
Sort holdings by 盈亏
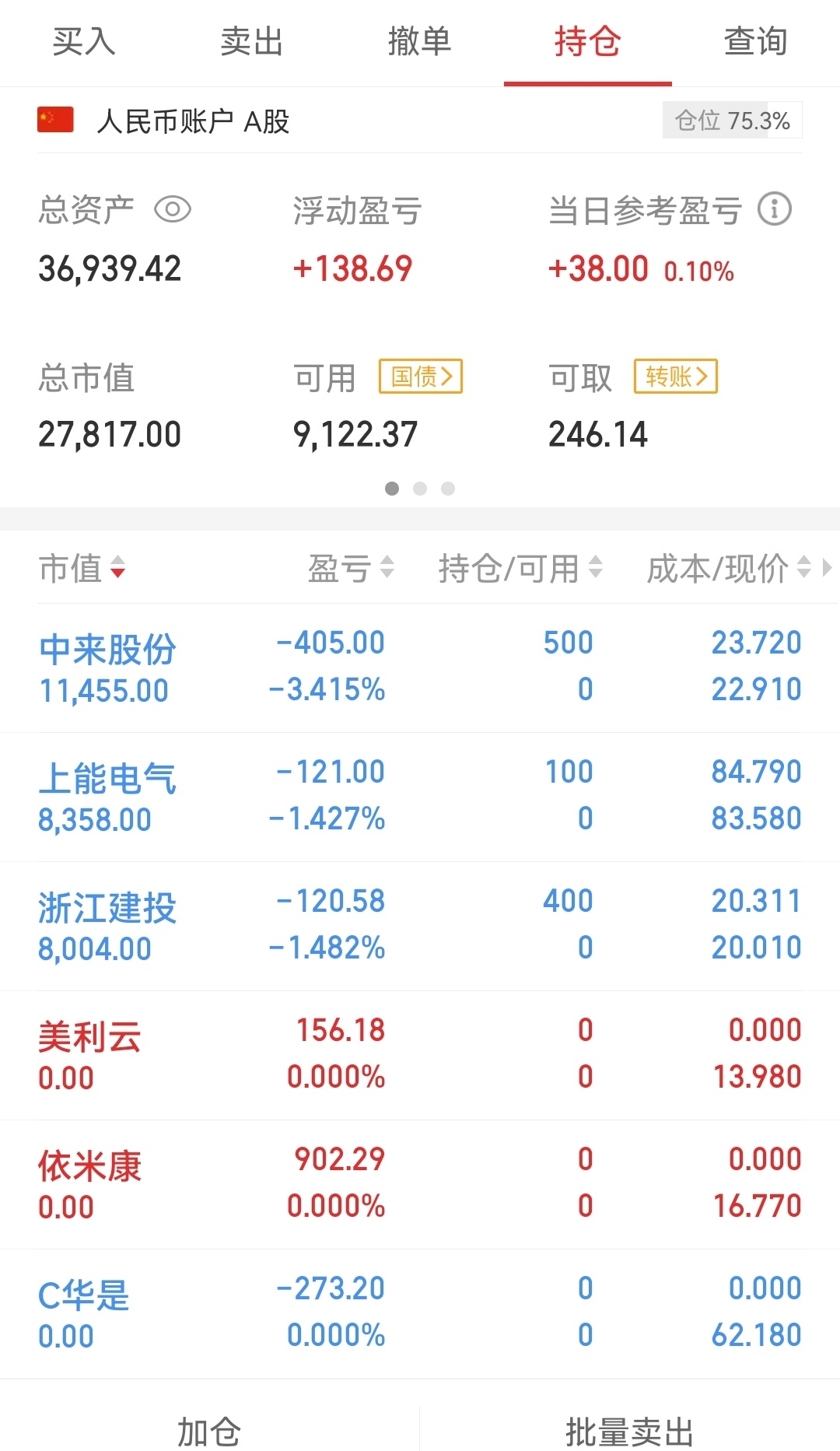(351, 569)
